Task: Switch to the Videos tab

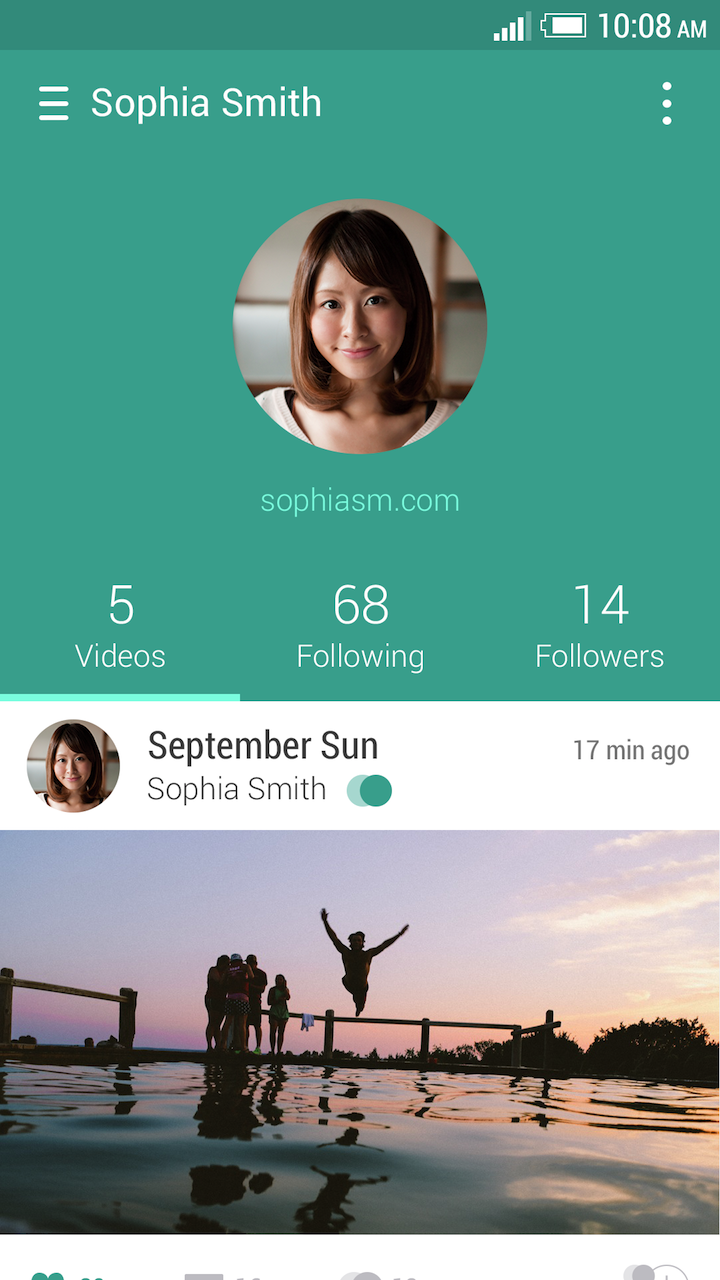Action: 120,628
